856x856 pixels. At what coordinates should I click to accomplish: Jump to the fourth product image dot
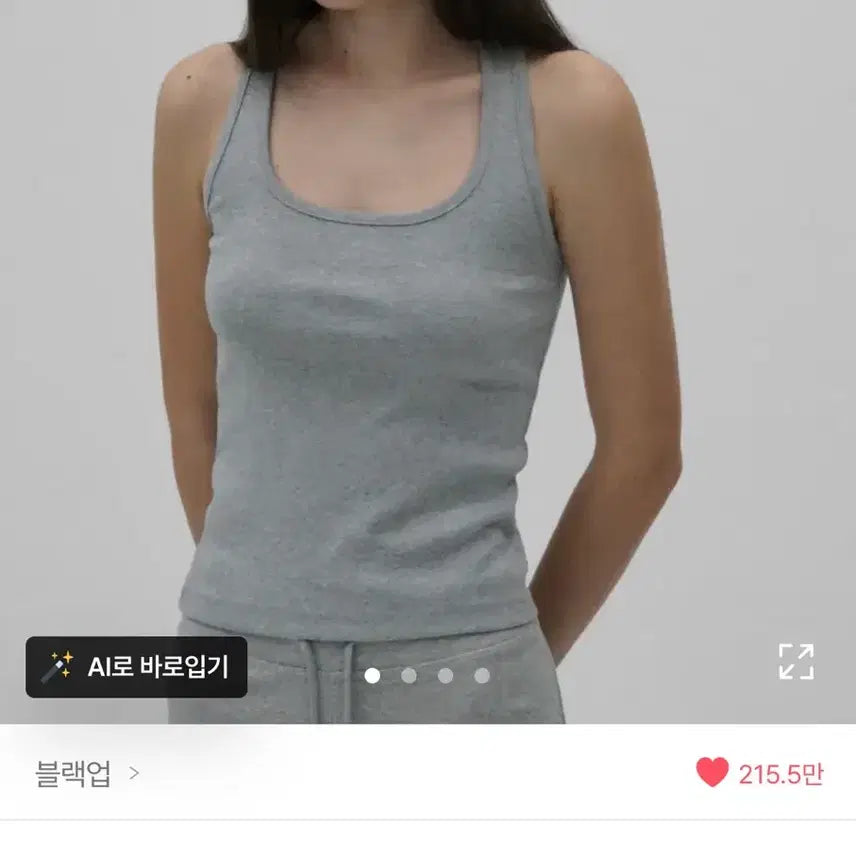pyautogui.click(x=482, y=675)
